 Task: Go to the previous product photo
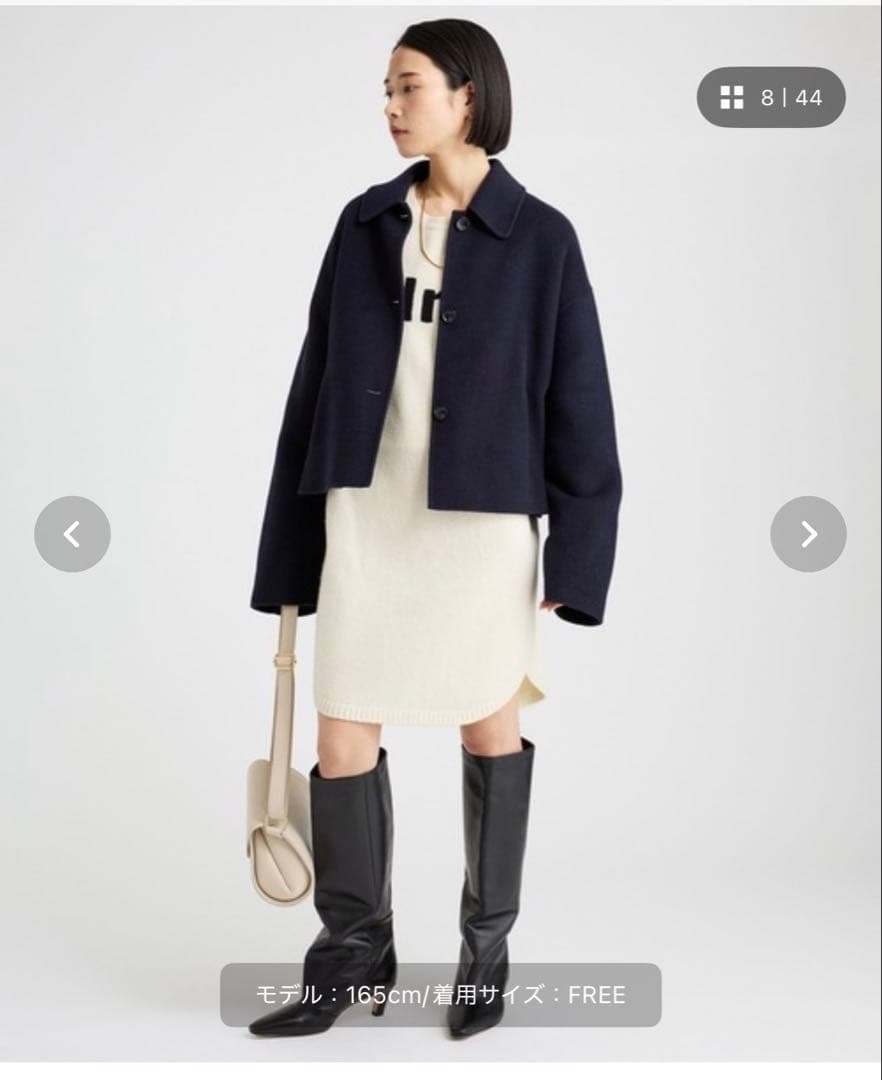pyautogui.click(x=72, y=534)
